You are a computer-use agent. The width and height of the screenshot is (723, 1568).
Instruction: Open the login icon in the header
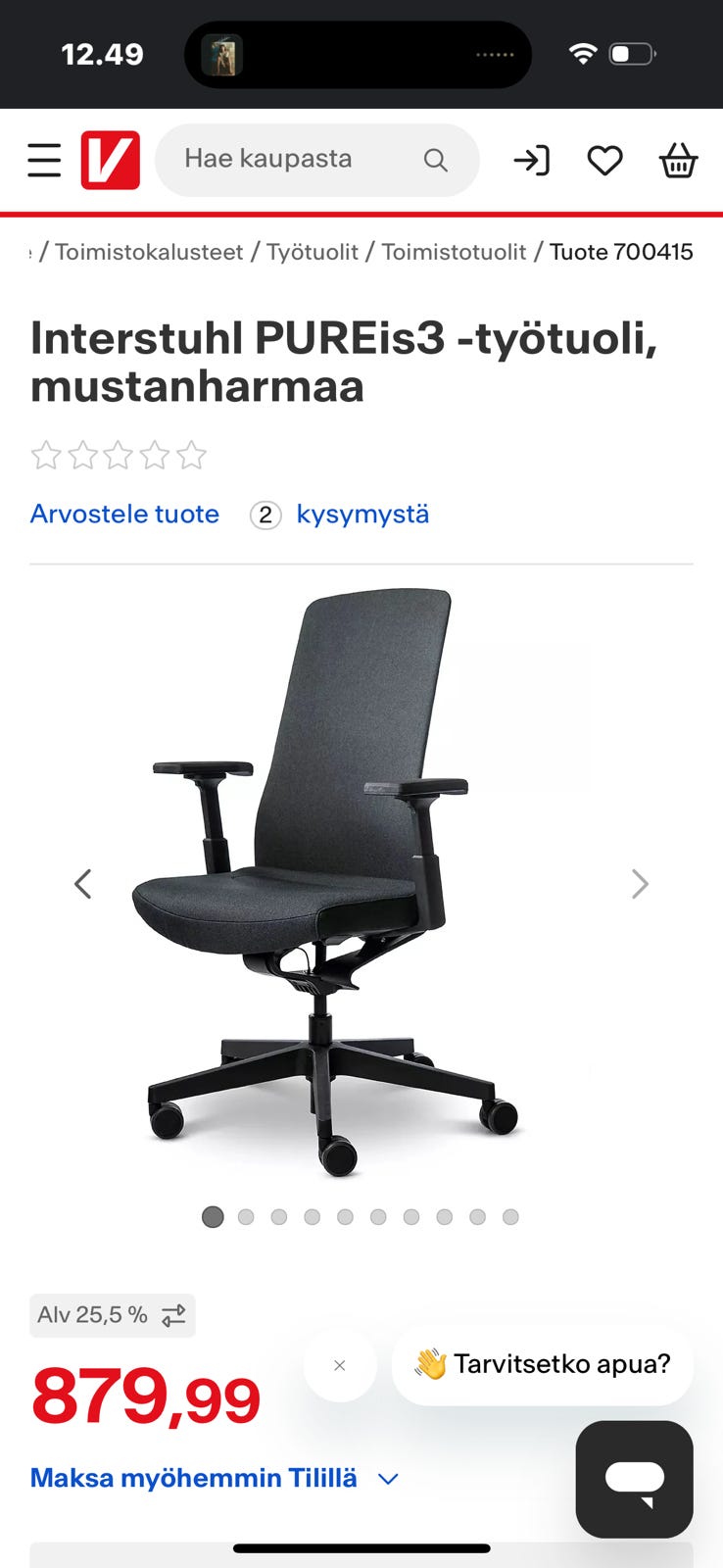pyautogui.click(x=530, y=160)
